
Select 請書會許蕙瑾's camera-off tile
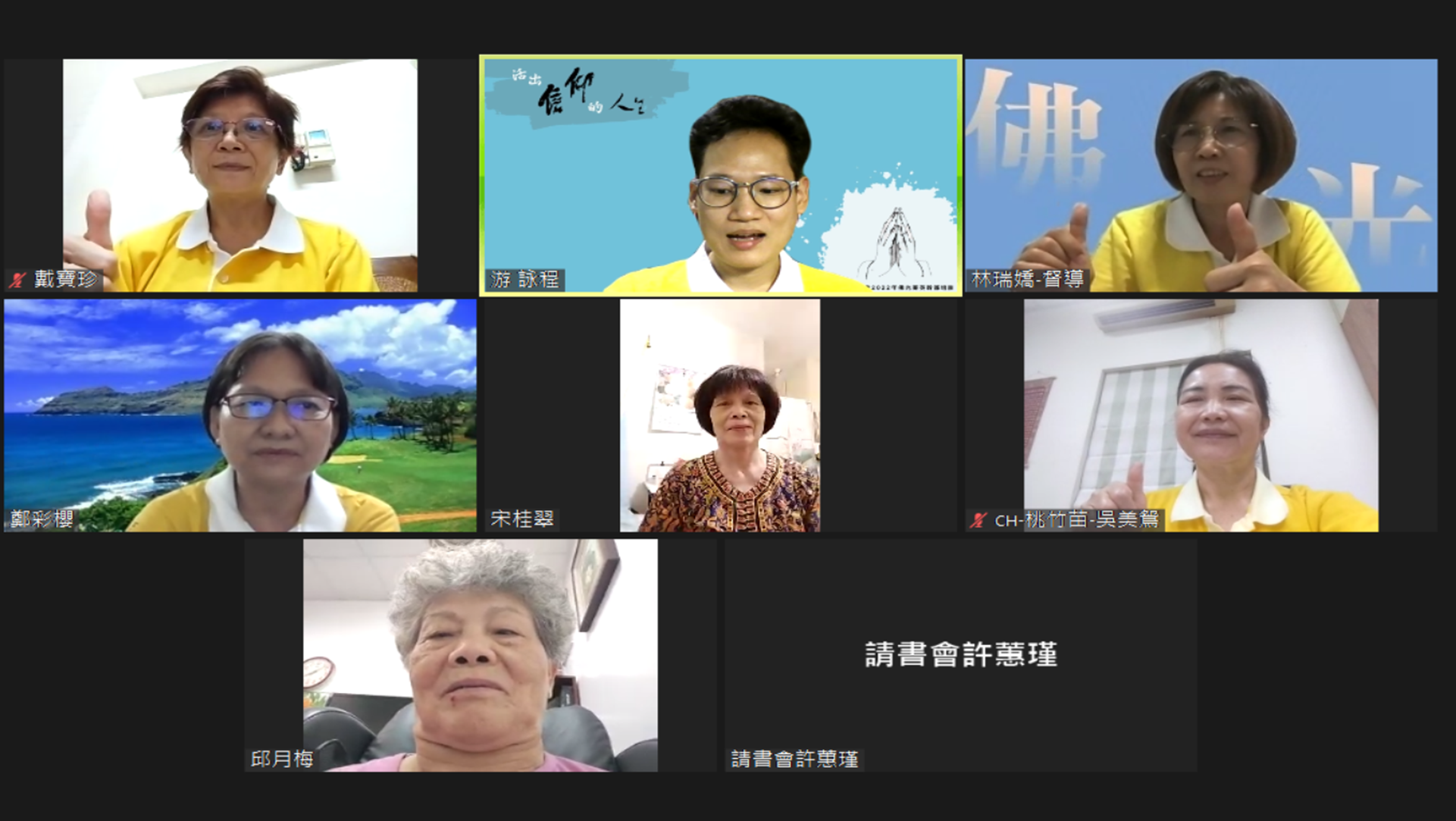960,655
